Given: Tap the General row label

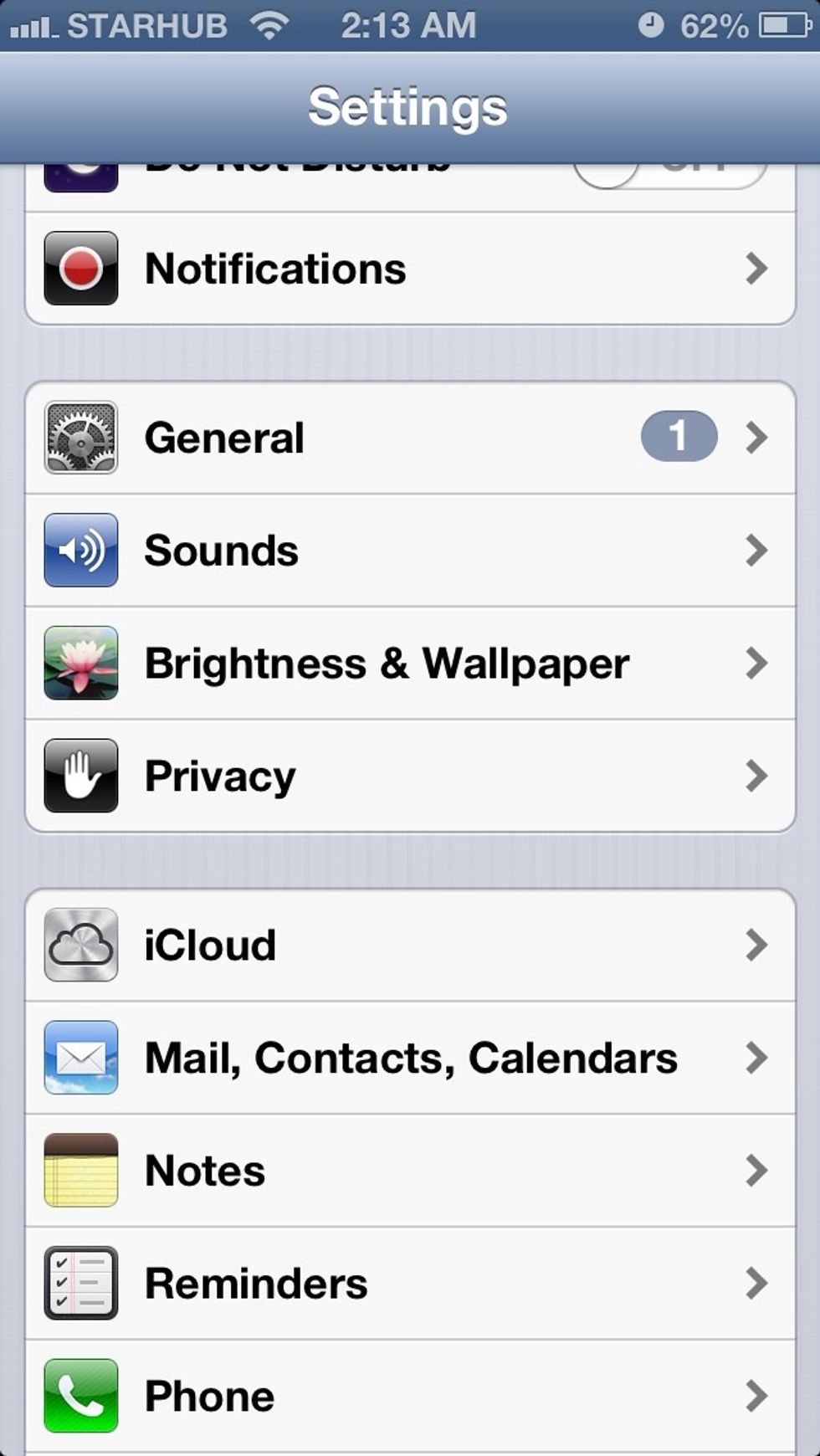Looking at the screenshot, I should click(223, 437).
